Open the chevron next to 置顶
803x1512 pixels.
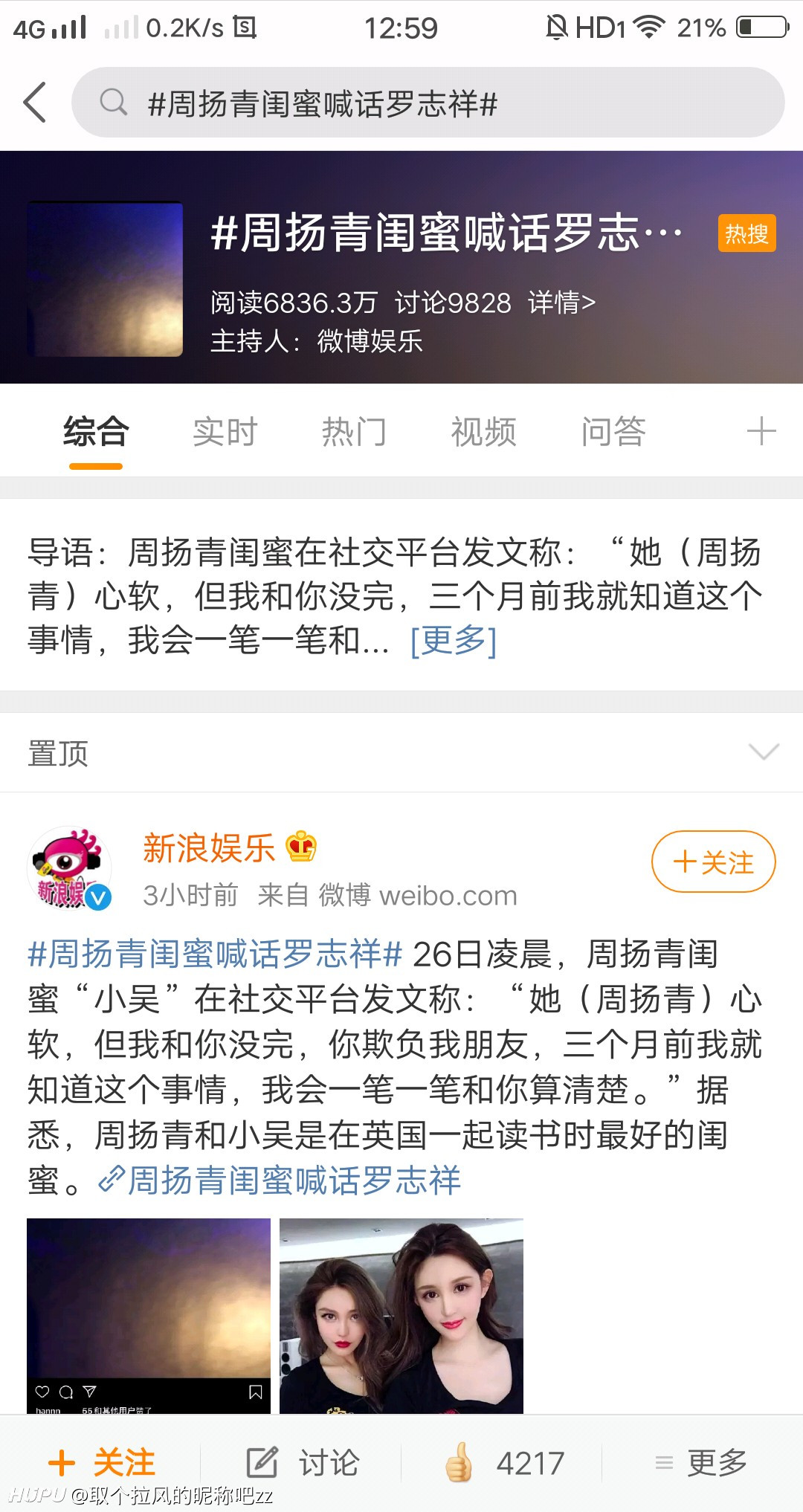point(764,752)
